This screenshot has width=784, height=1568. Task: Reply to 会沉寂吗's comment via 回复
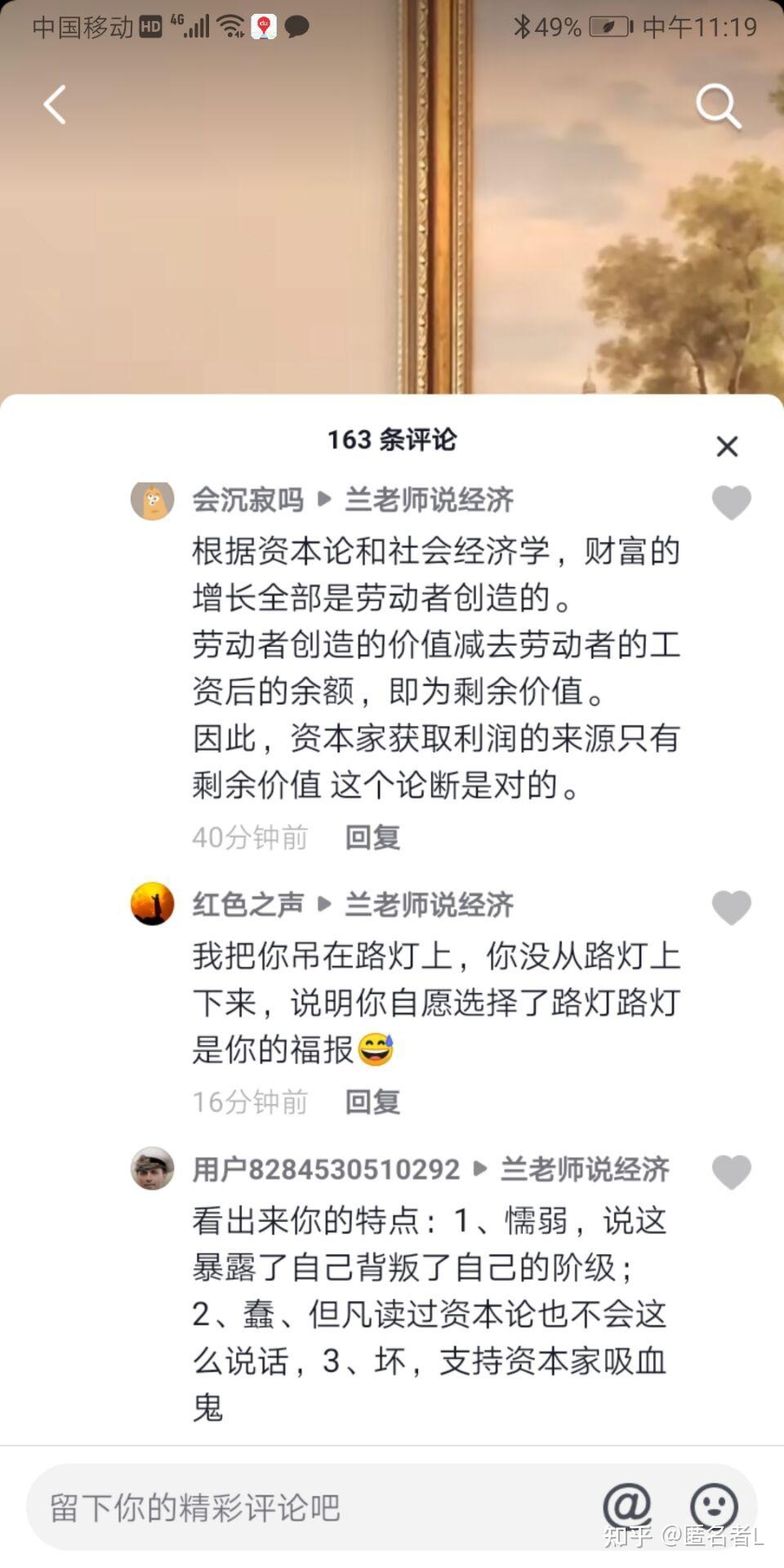(372, 837)
